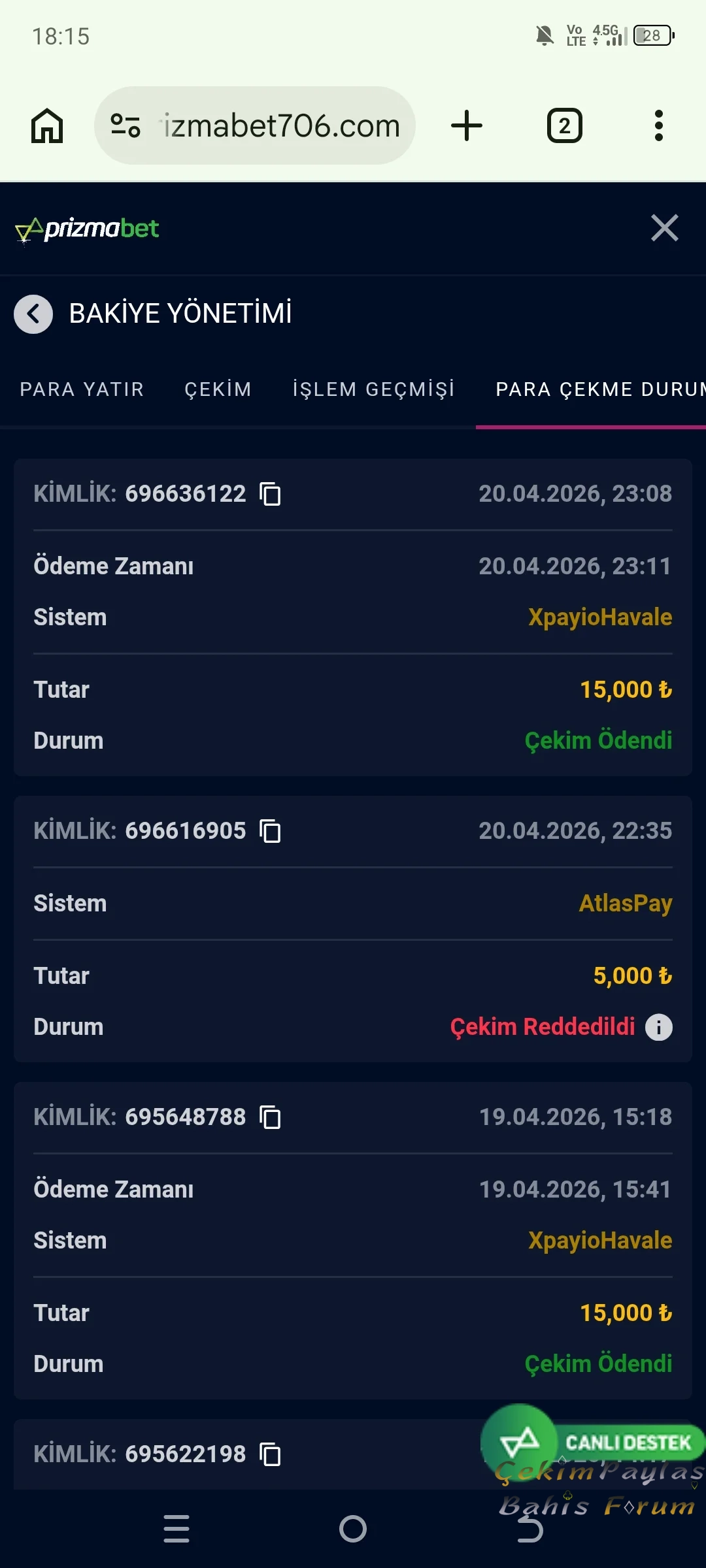Open the browser home page
The image size is (706, 1568).
47,125
